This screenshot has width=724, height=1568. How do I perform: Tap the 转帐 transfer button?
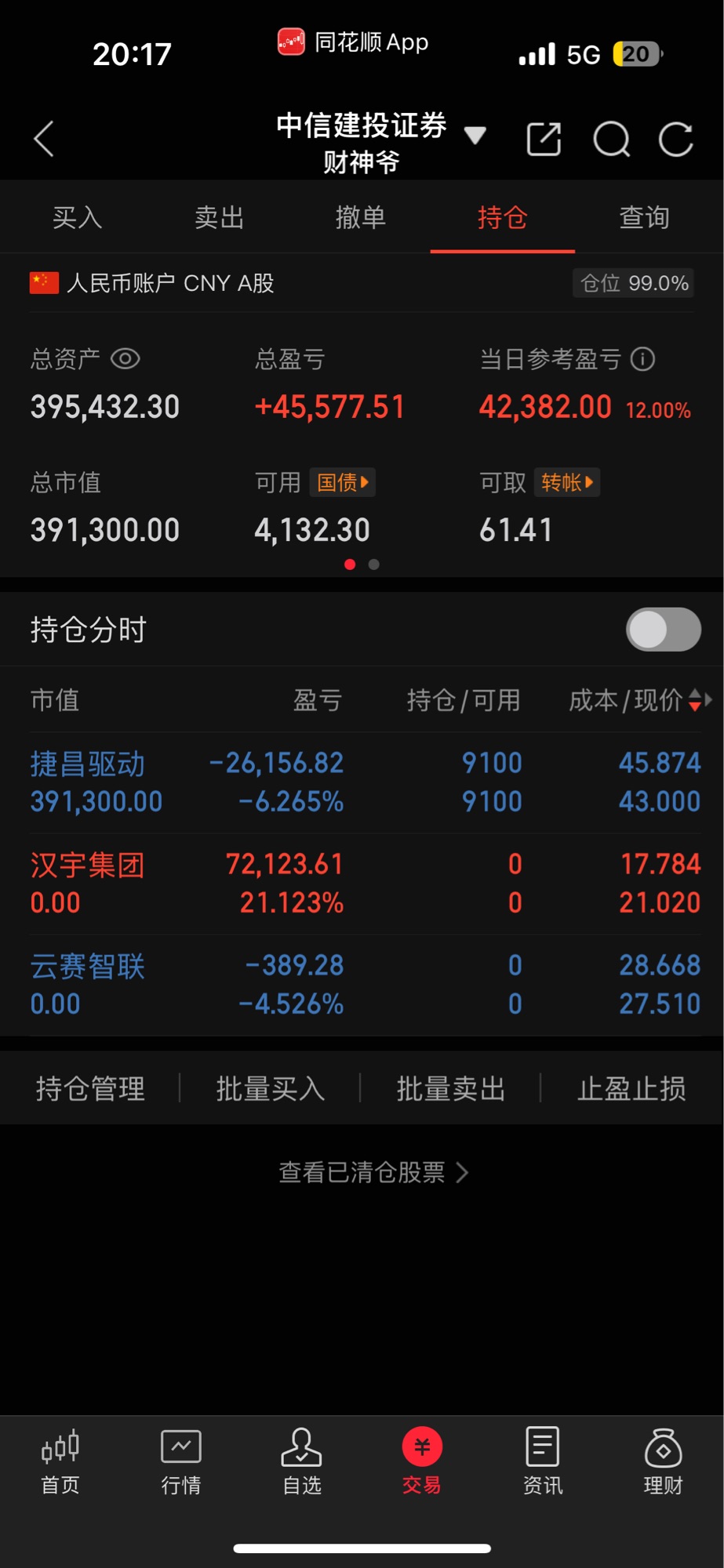coord(567,482)
